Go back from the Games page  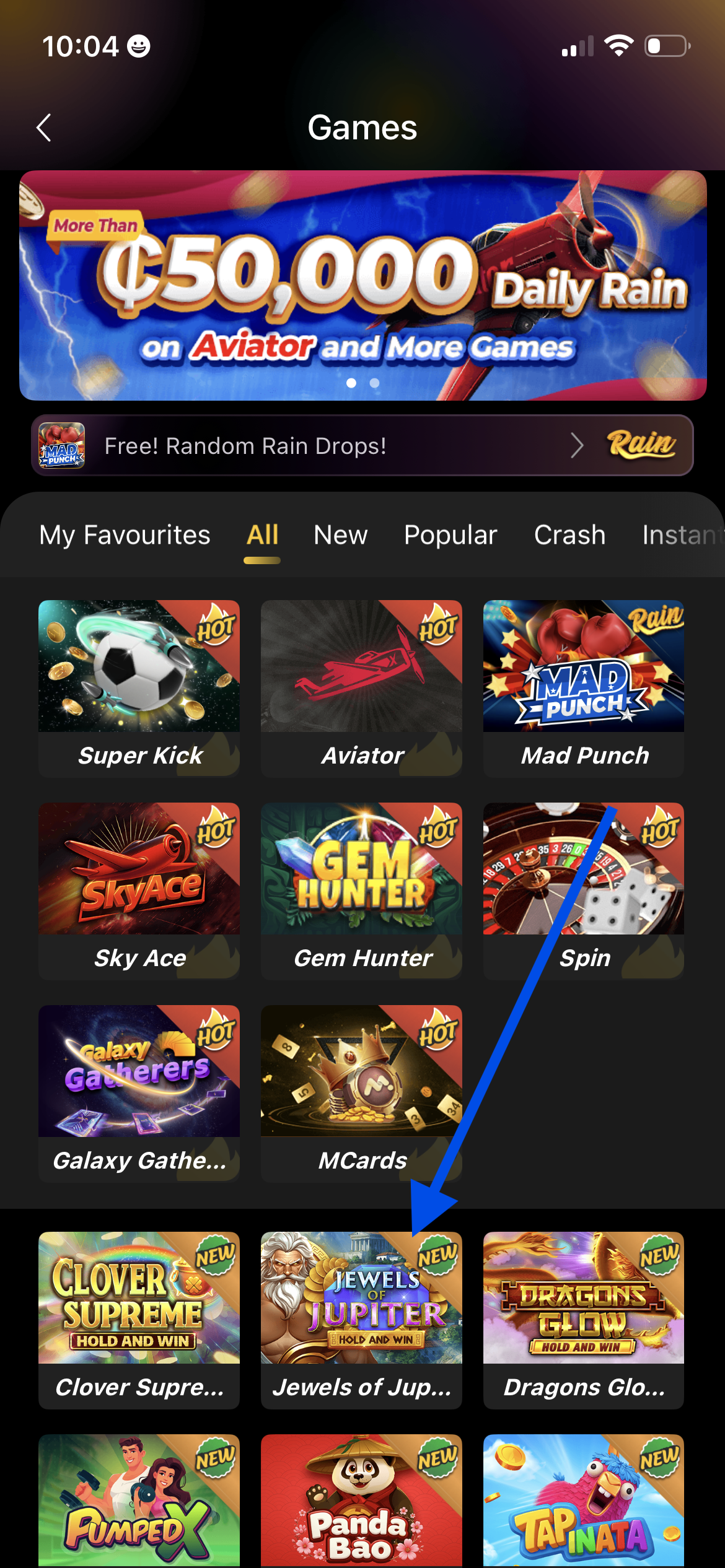(x=44, y=128)
